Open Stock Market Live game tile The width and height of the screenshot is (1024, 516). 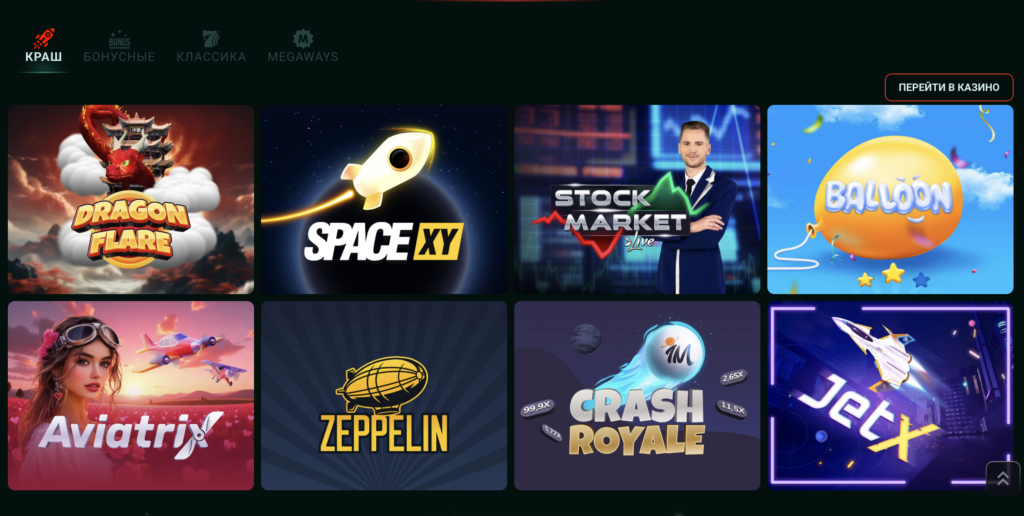point(637,199)
